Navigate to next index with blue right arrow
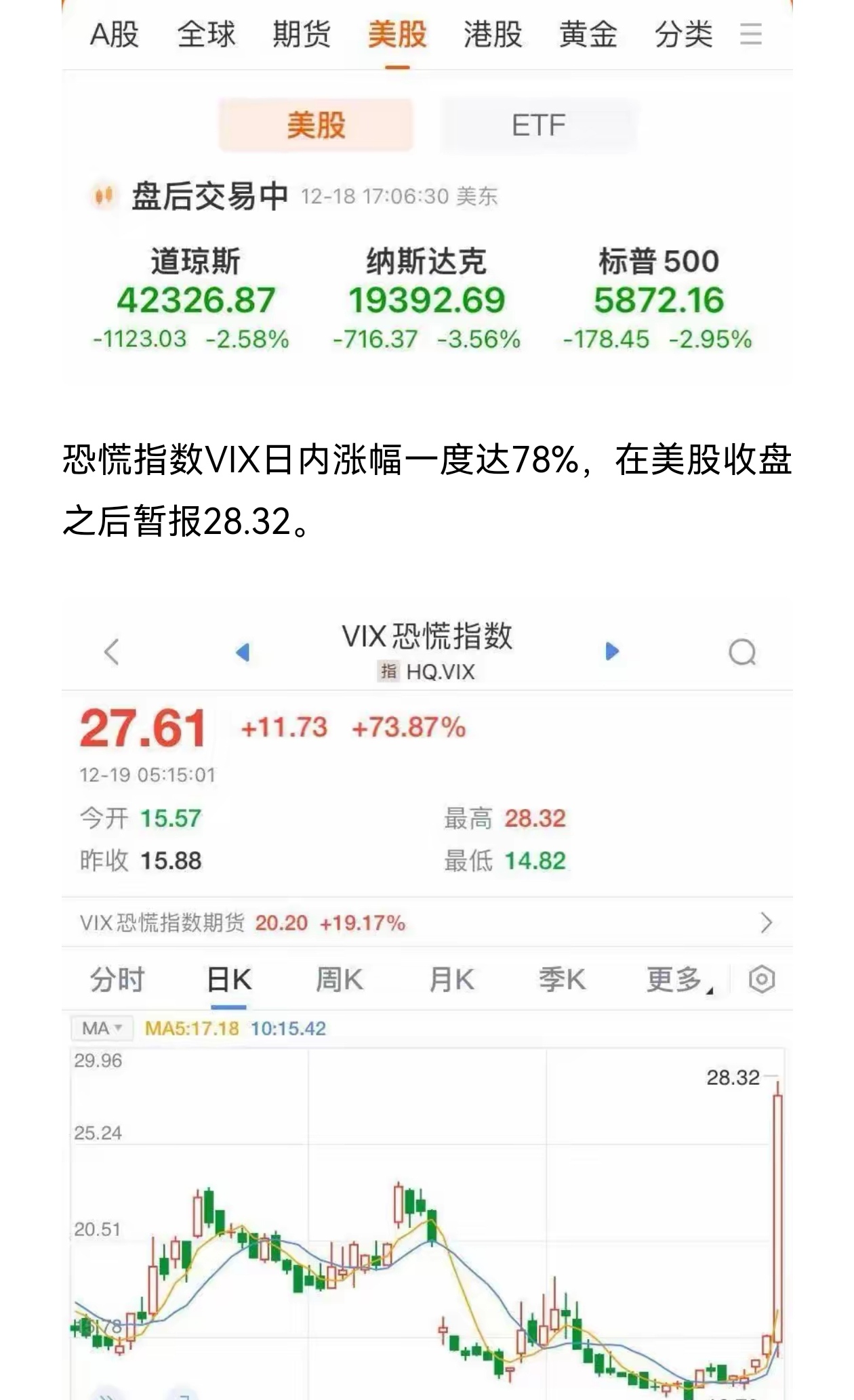The image size is (854, 1400). tap(611, 649)
